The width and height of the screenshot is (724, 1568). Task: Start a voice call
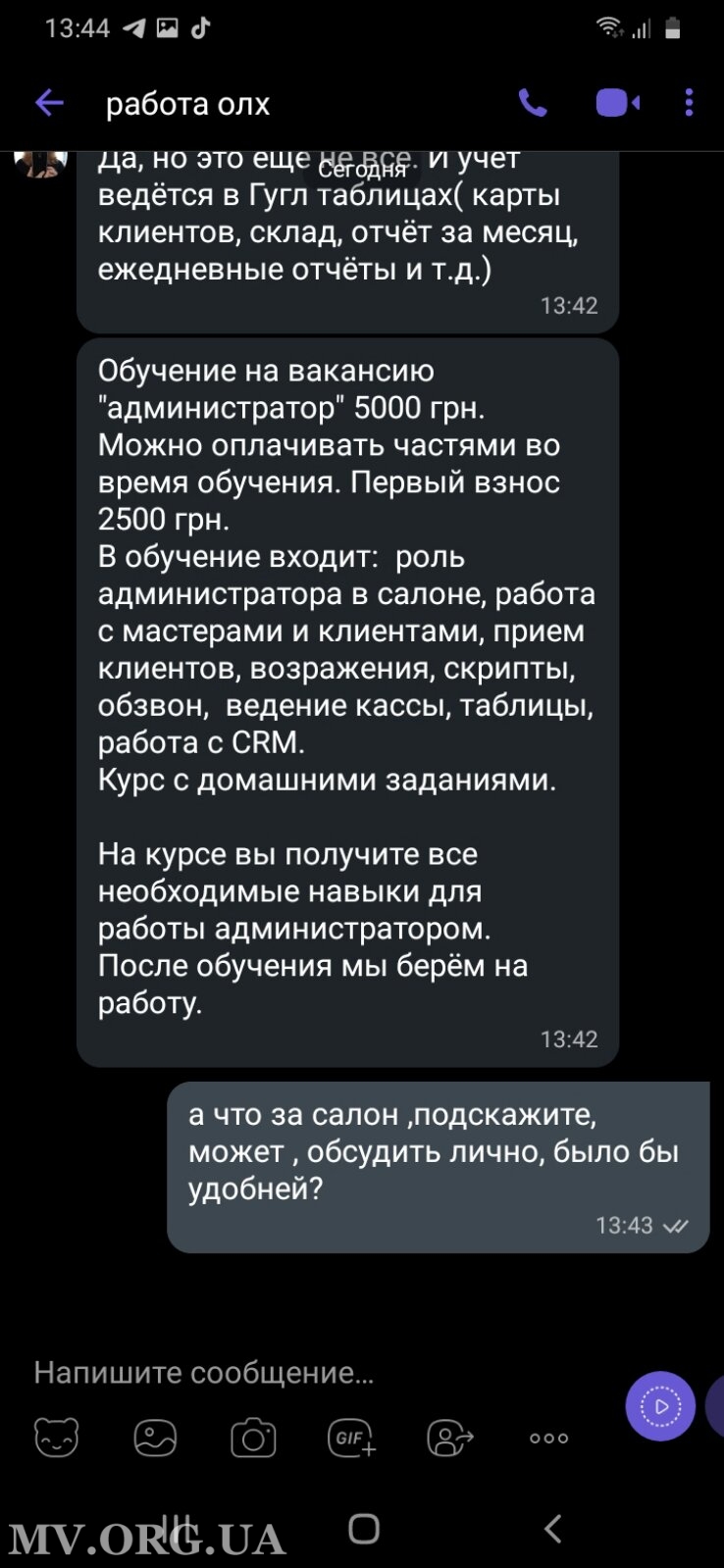pos(533,103)
